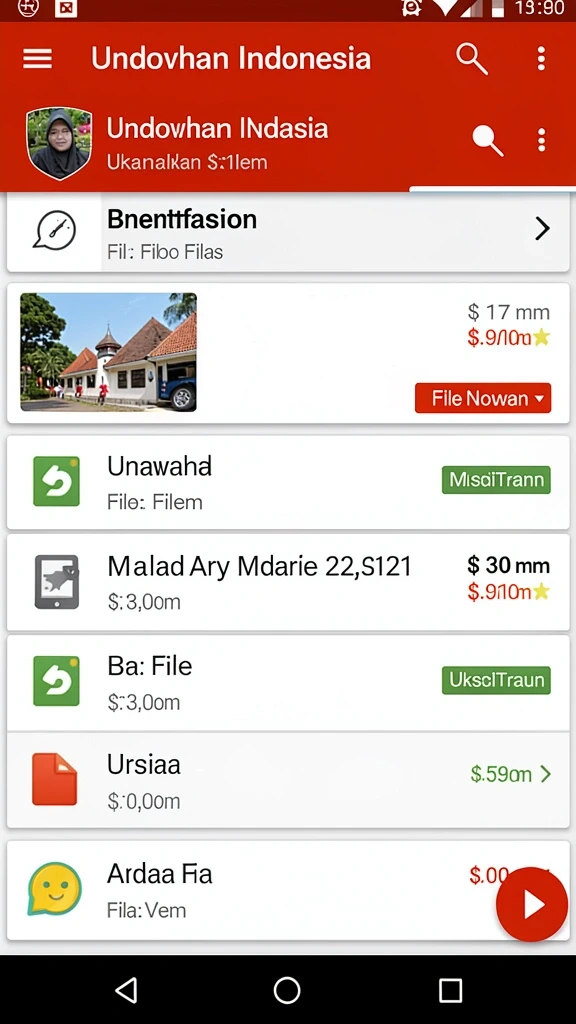Open the Ba: File row
This screenshot has height=1024, width=576.
[x=288, y=682]
